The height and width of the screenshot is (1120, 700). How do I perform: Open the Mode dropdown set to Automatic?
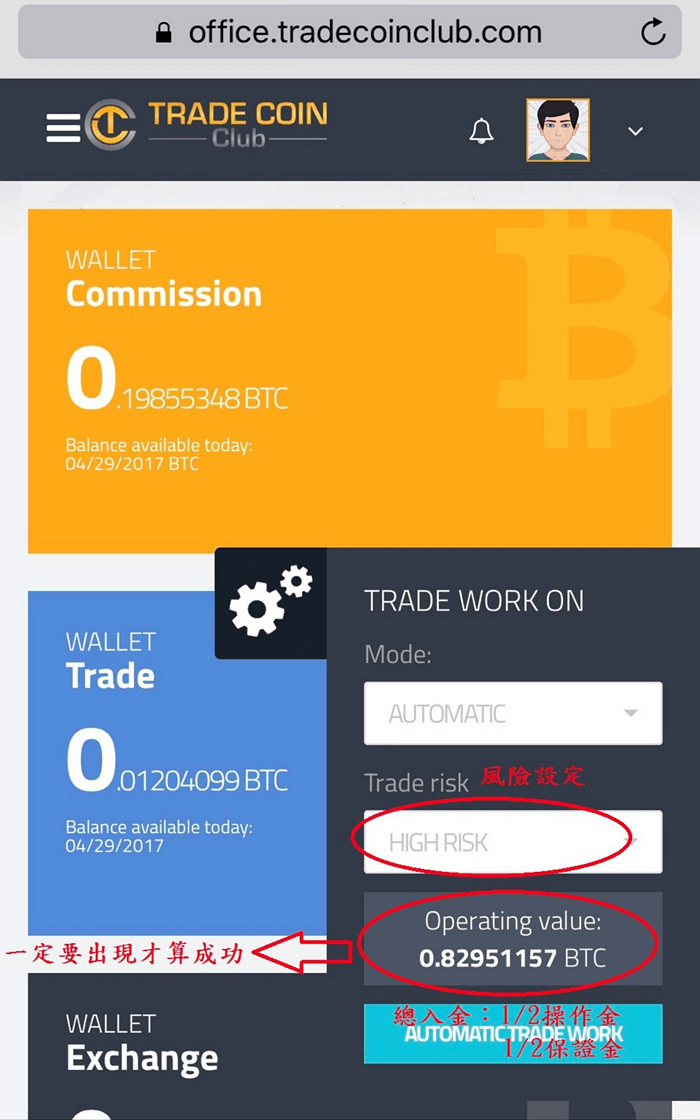click(513, 714)
